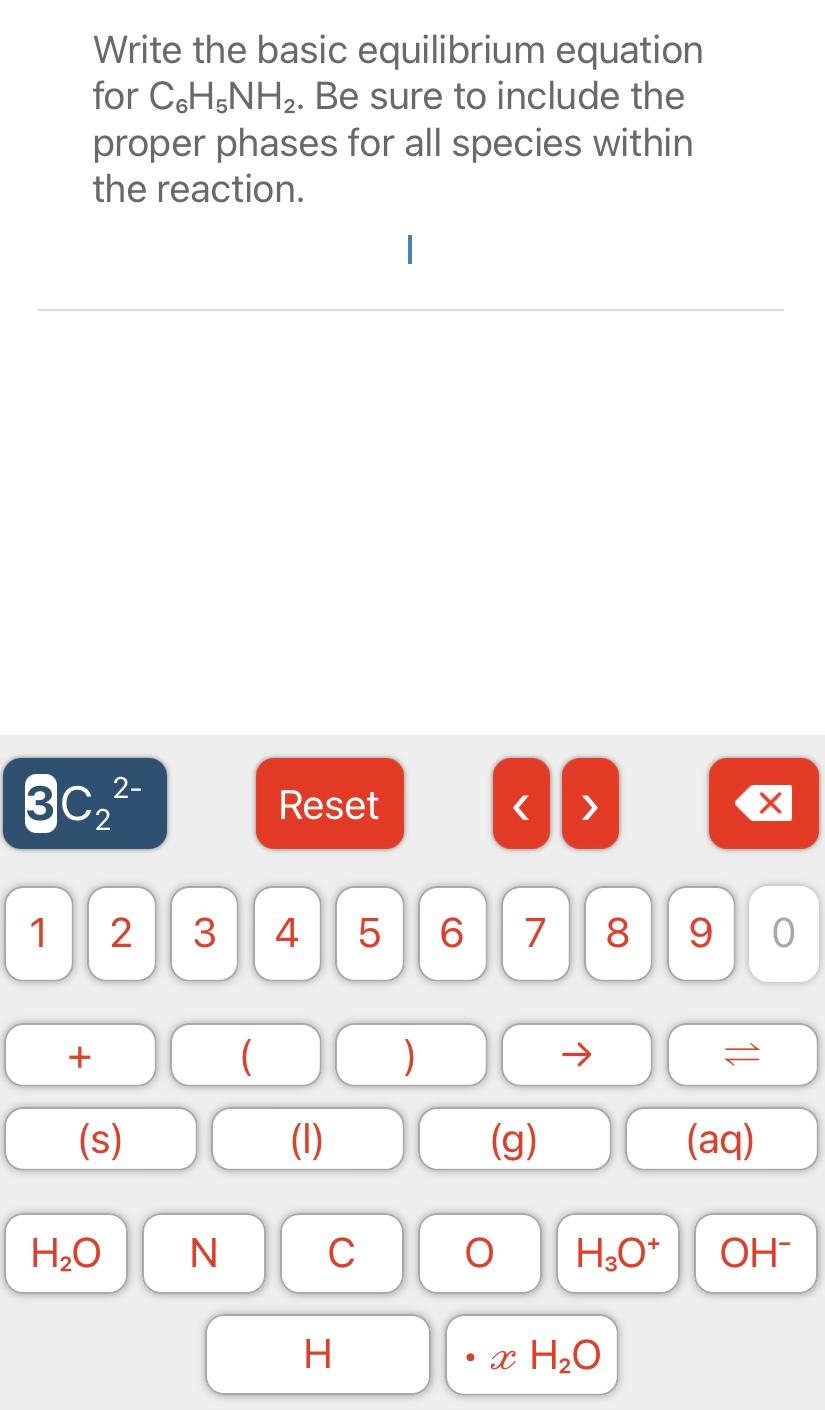This screenshot has width=825, height=1410.
Task: Add the plus sign
Action: [x=80, y=1054]
